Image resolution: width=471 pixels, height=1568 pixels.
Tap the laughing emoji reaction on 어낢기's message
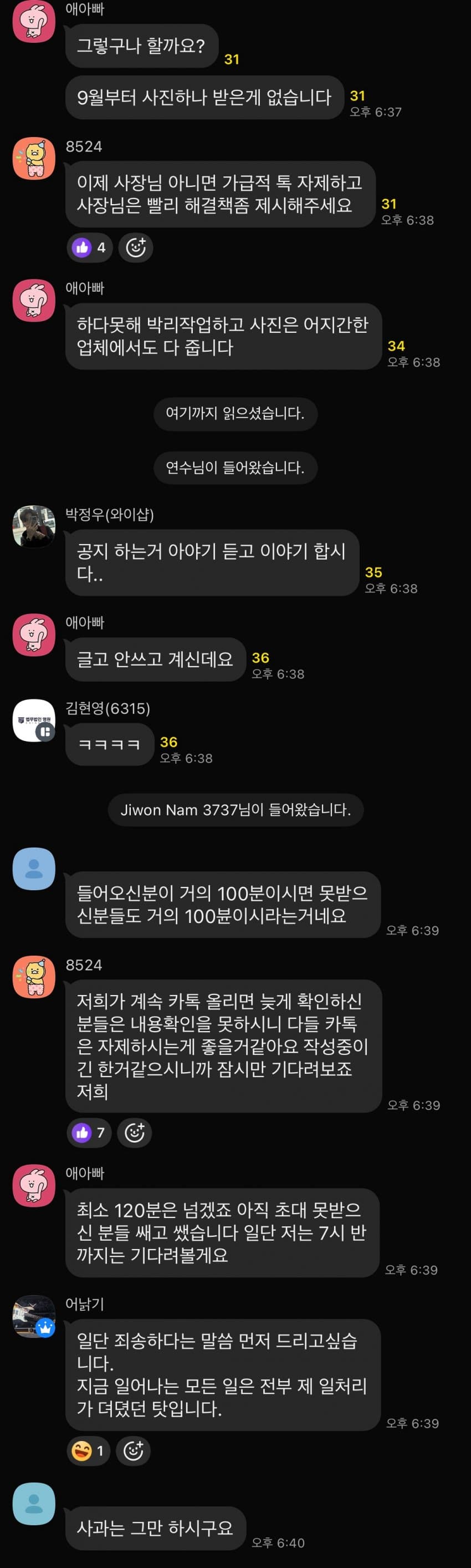[x=88, y=1451]
